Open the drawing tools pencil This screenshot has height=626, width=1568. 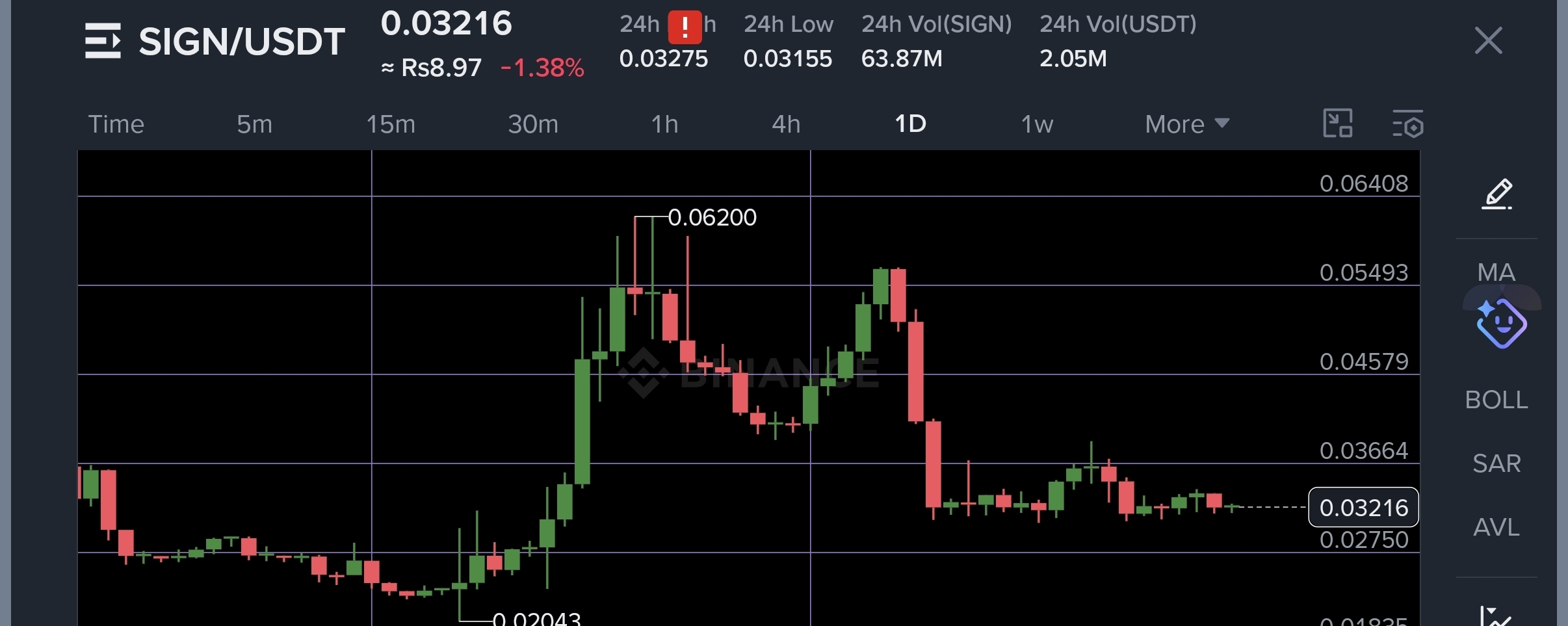pos(1496,194)
